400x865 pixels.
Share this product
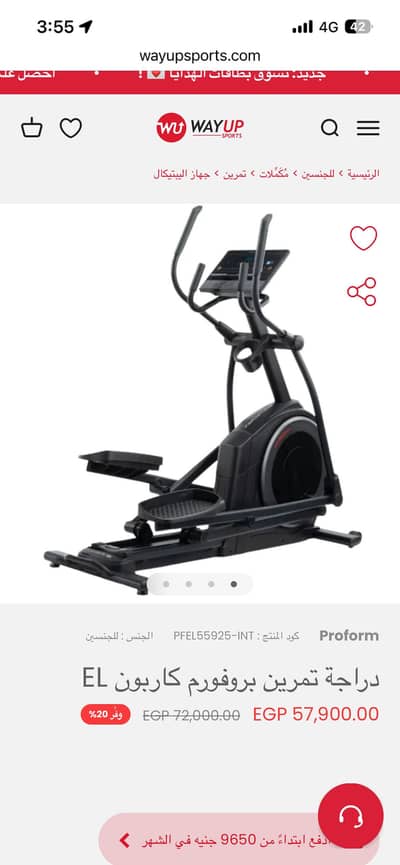(362, 291)
